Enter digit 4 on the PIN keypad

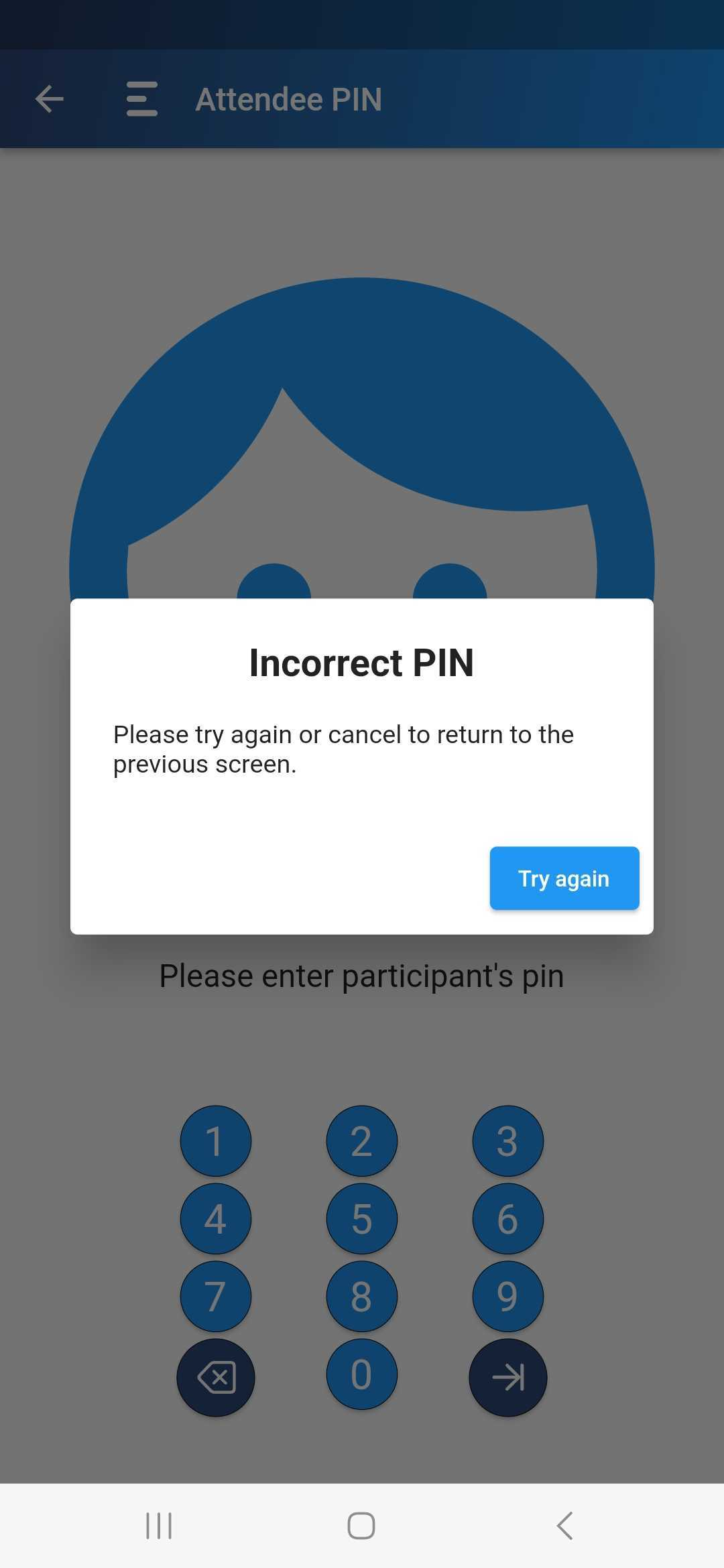216,1218
